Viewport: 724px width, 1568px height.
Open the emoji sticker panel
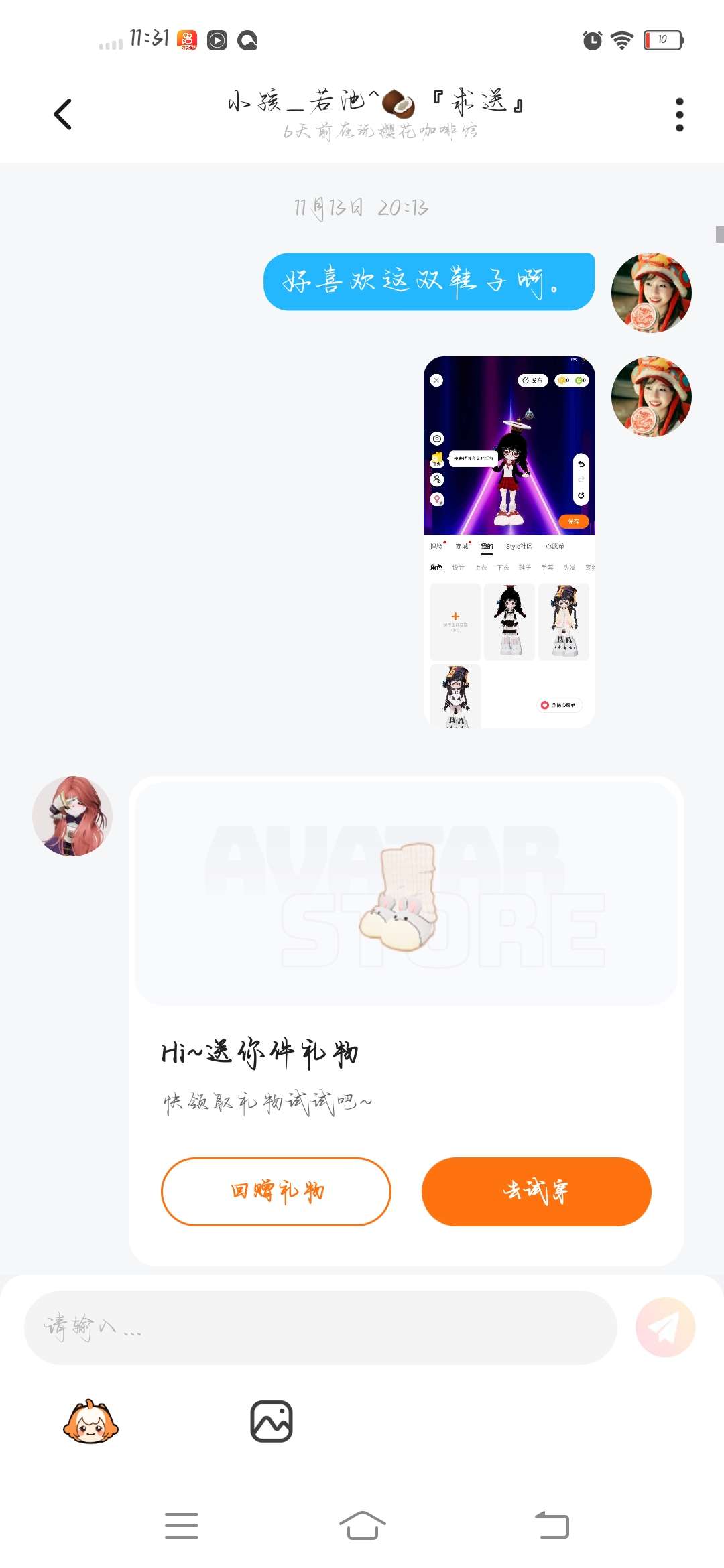click(90, 1421)
